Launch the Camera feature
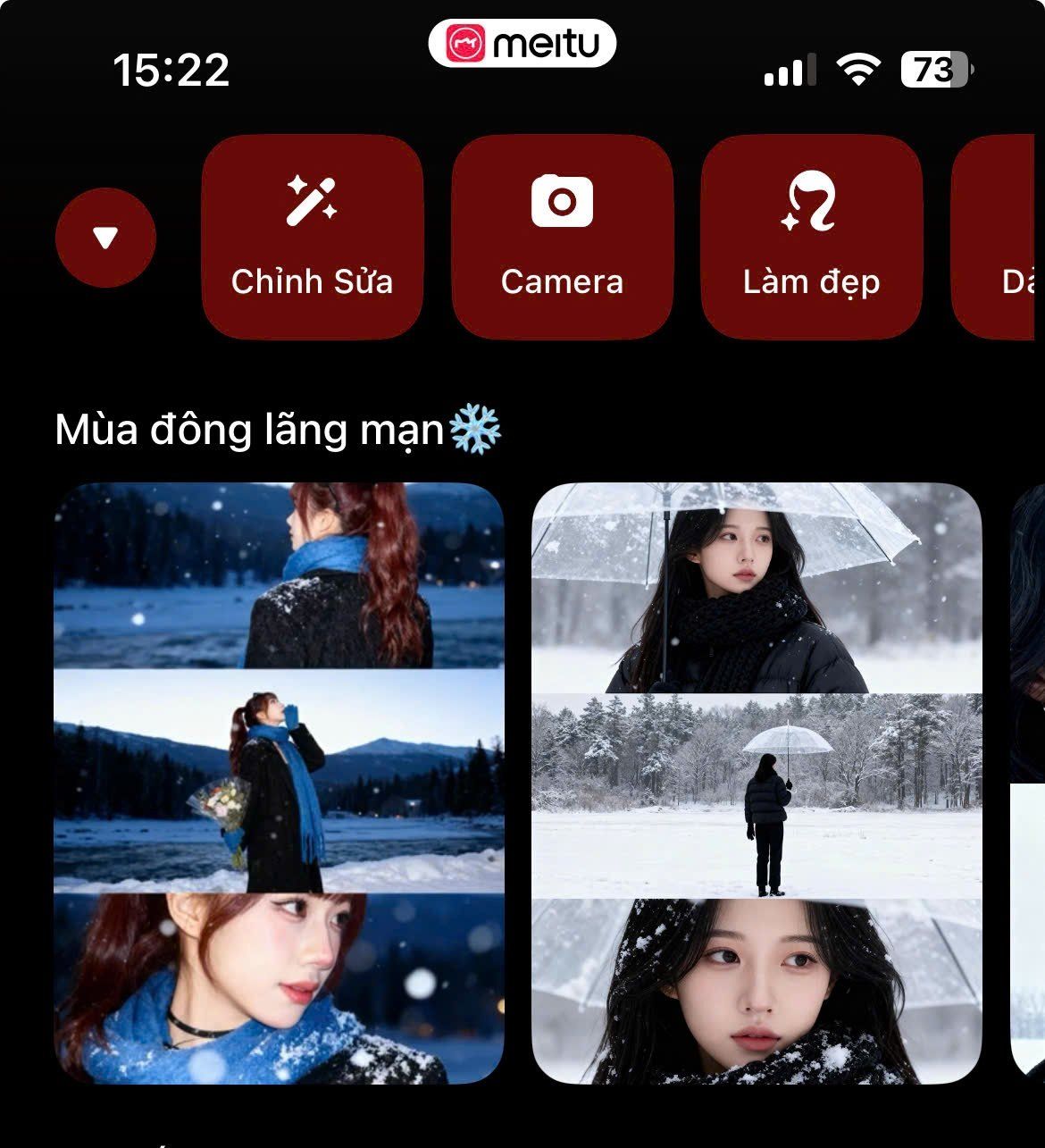The image size is (1045, 1148). click(x=562, y=237)
